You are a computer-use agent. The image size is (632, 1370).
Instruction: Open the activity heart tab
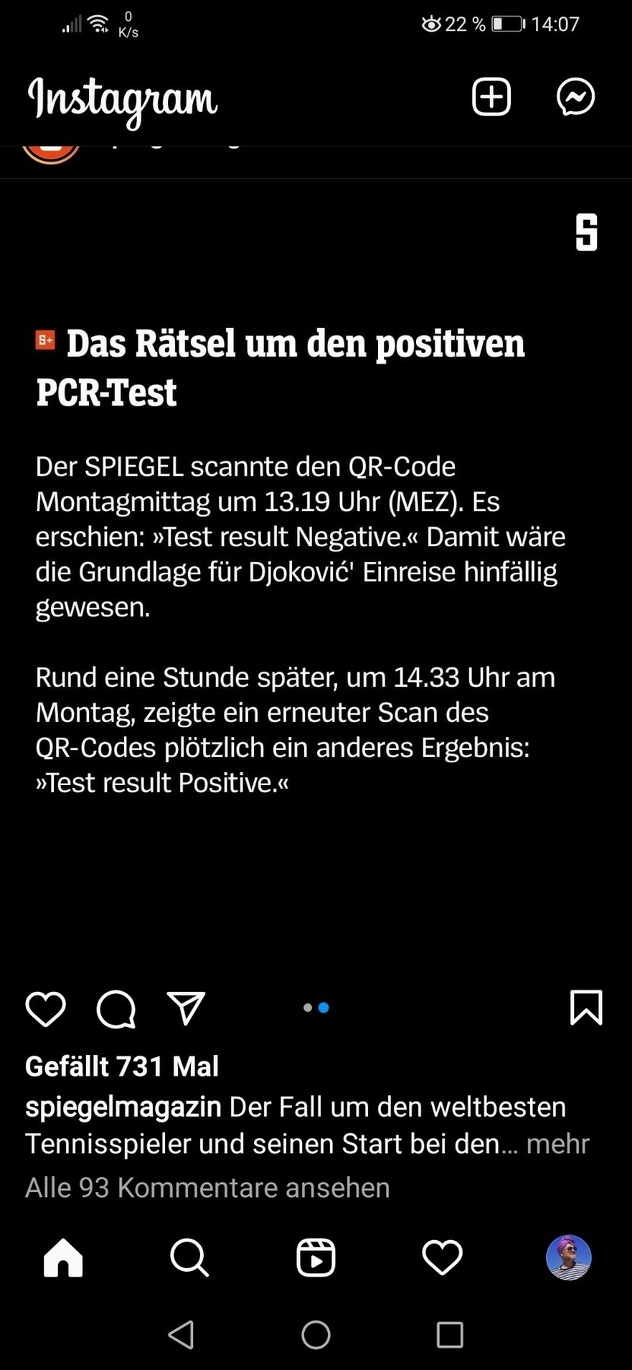click(442, 1258)
